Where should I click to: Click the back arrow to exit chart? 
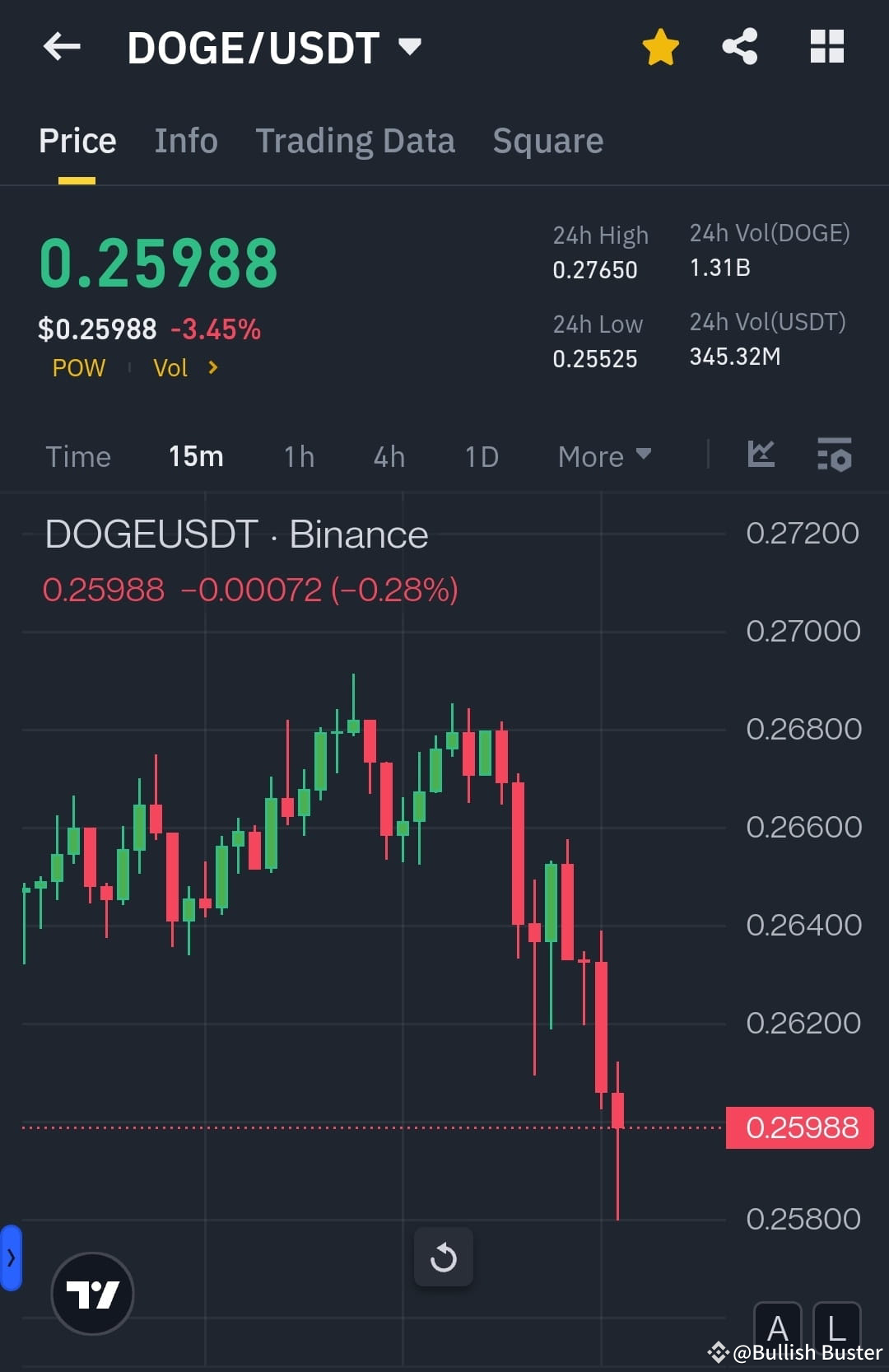(62, 47)
